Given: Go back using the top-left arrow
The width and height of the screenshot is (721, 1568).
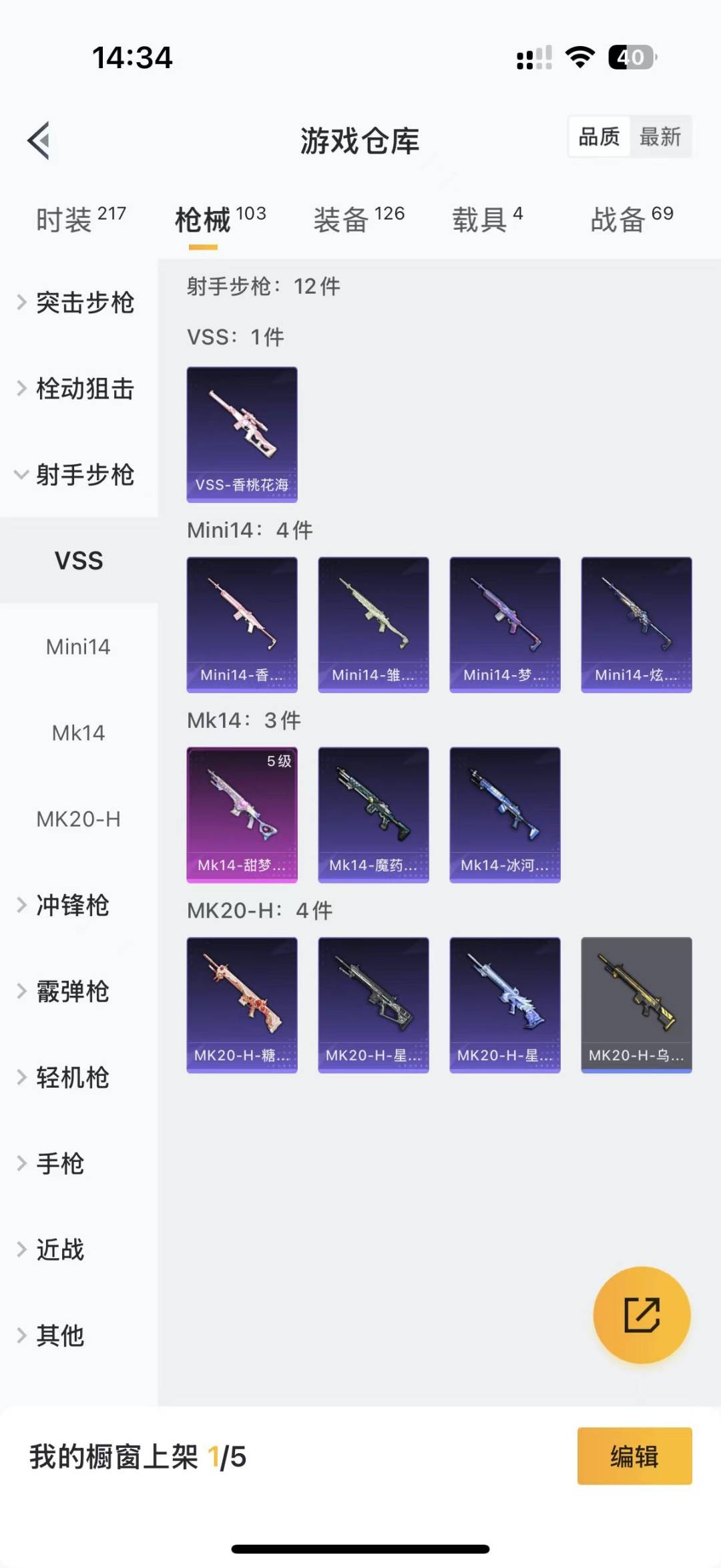Looking at the screenshot, I should coord(39,141).
